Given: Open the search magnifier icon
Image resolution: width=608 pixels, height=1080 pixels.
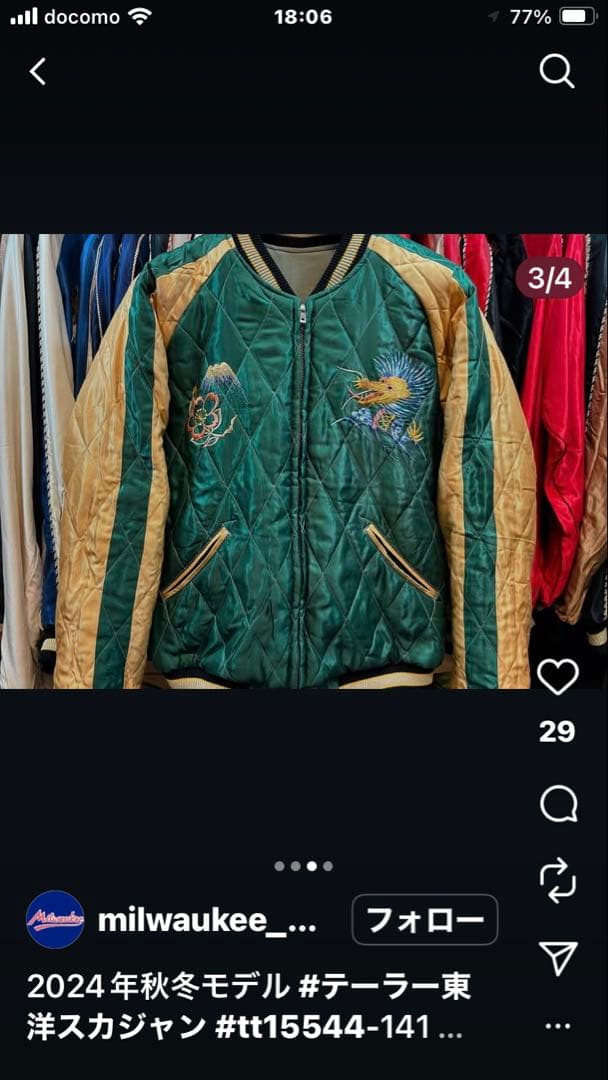Looking at the screenshot, I should pos(556,71).
